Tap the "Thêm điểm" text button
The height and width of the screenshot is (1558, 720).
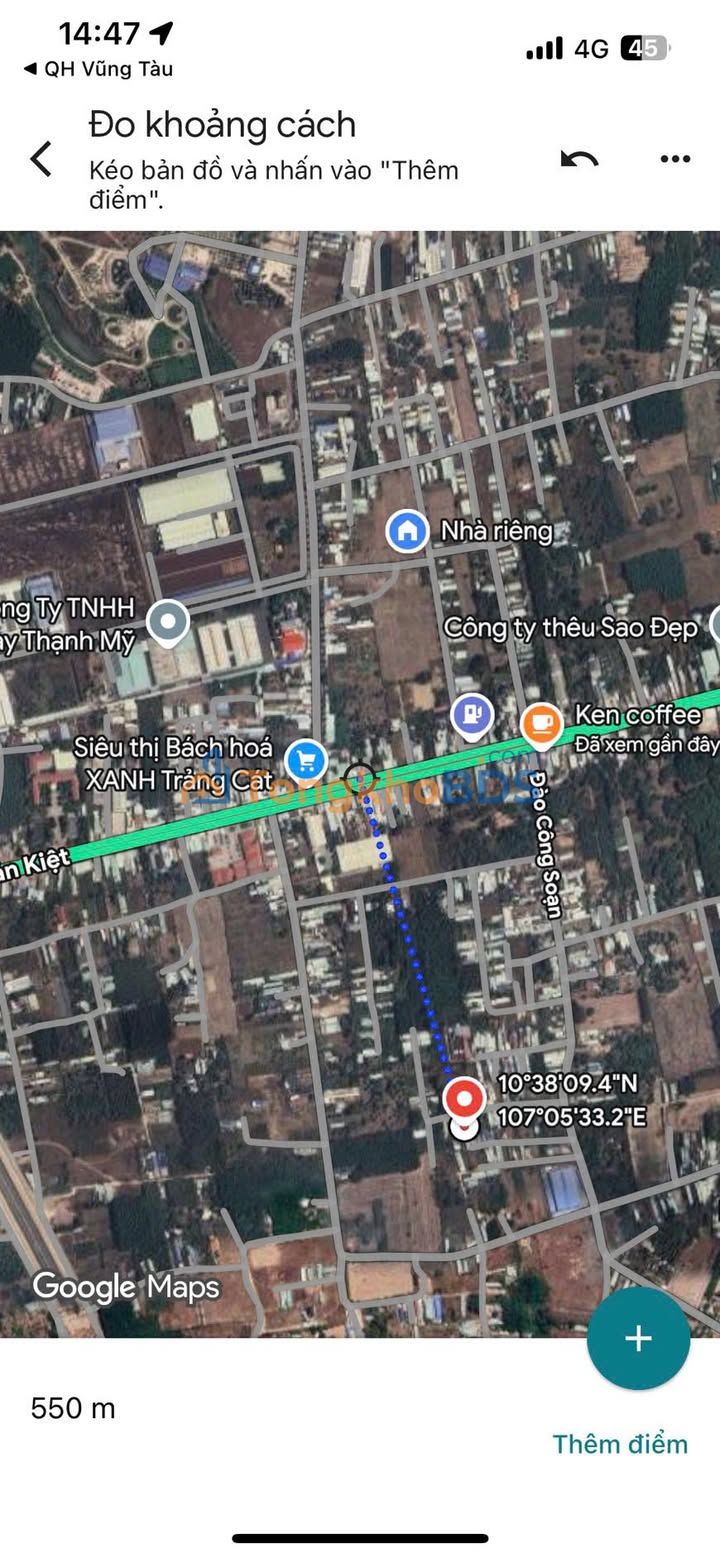click(620, 1443)
